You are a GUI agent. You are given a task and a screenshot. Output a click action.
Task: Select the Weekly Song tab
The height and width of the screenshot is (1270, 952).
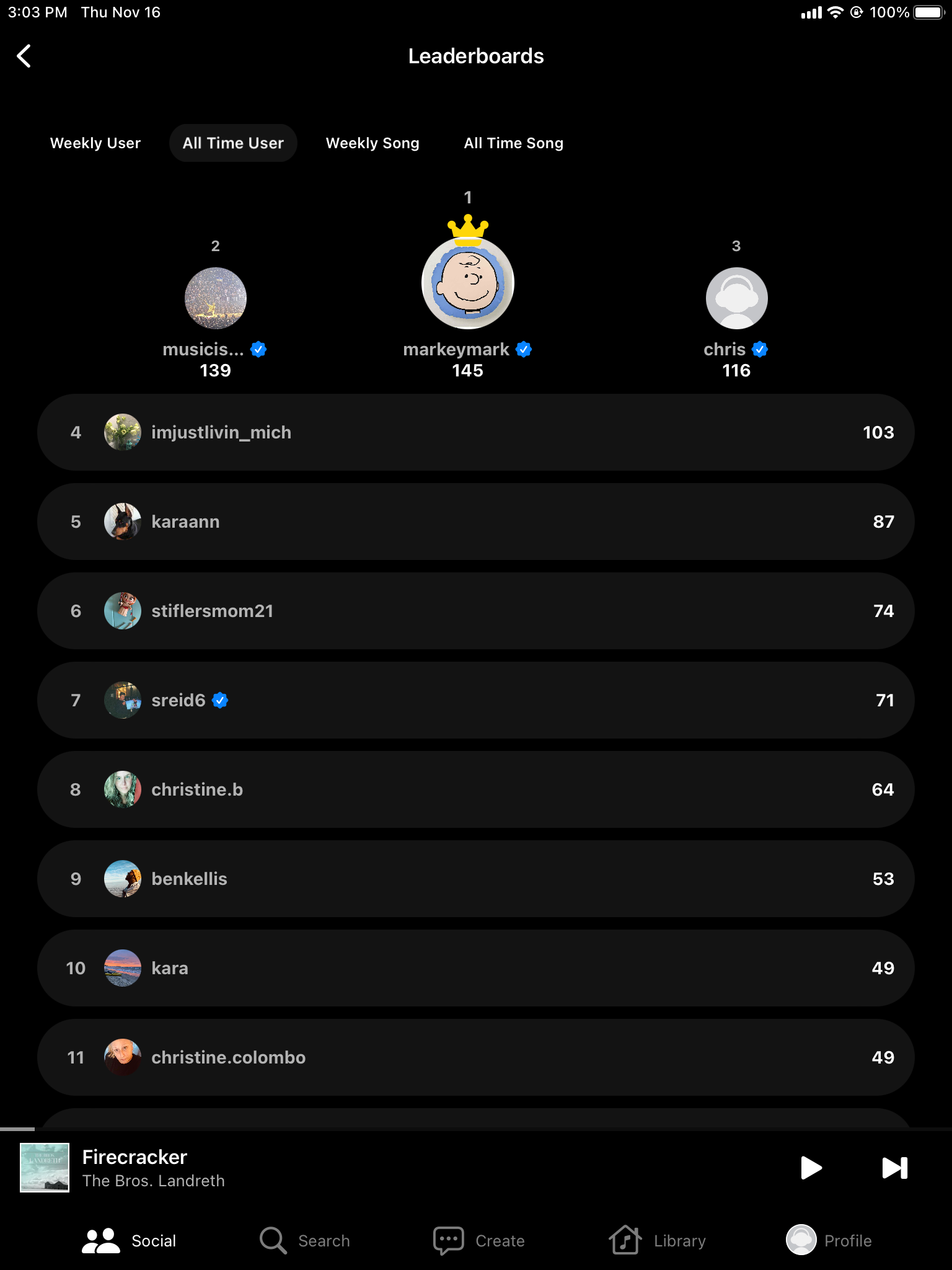pyautogui.click(x=372, y=143)
